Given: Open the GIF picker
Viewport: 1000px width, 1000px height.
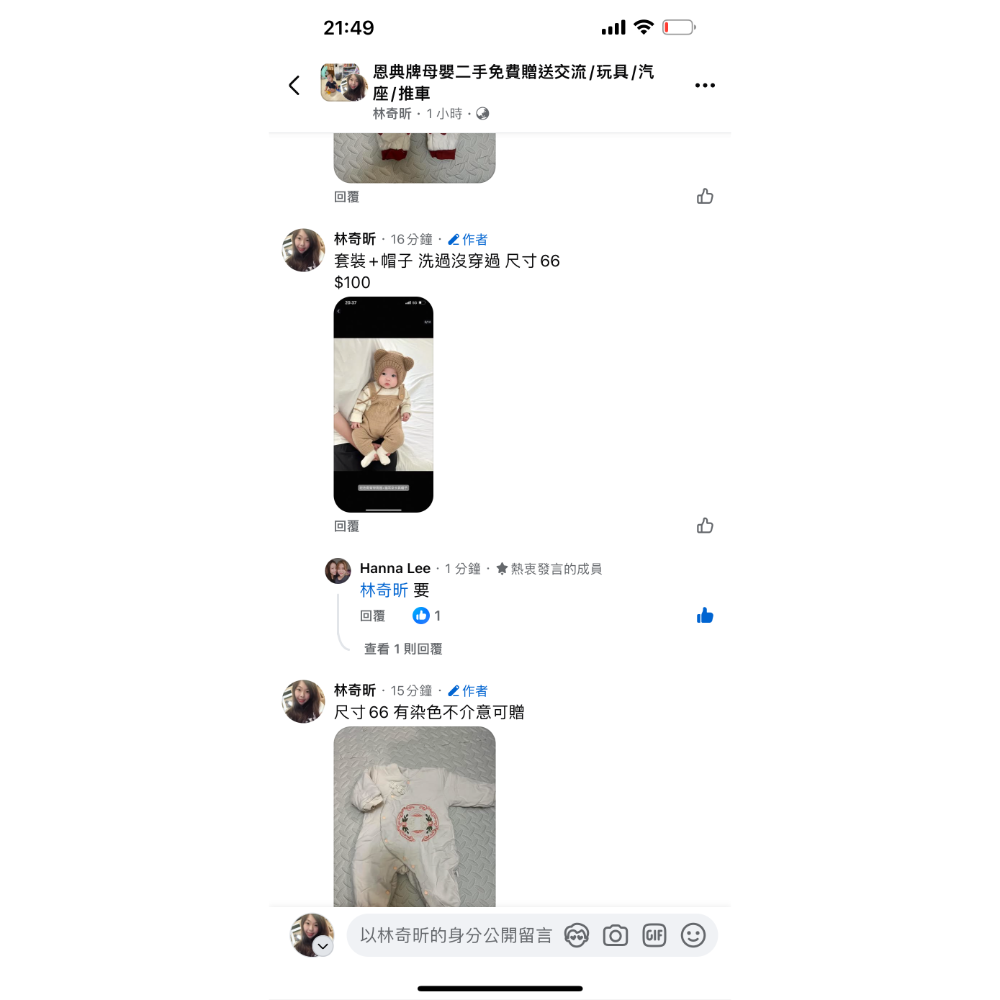Looking at the screenshot, I should (654, 936).
